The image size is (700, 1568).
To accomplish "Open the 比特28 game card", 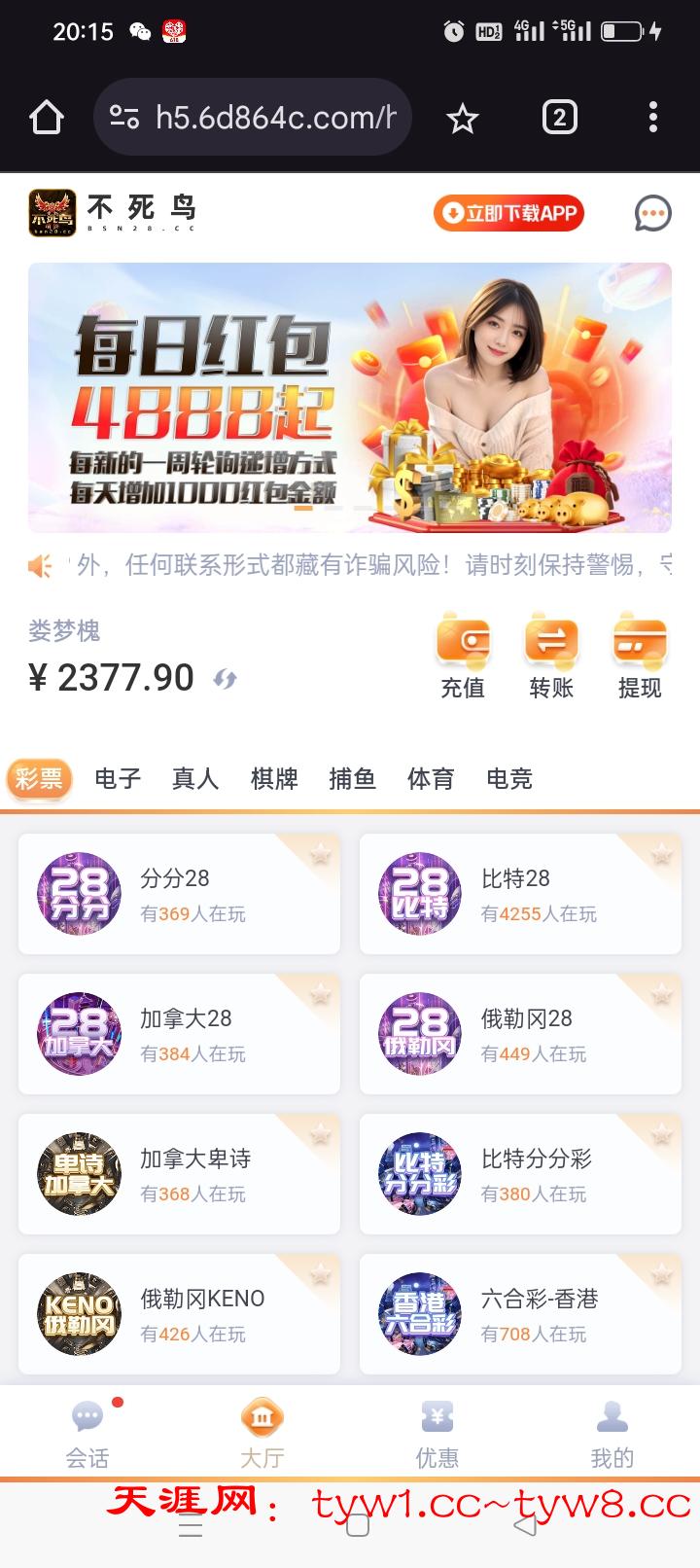I will (520, 894).
